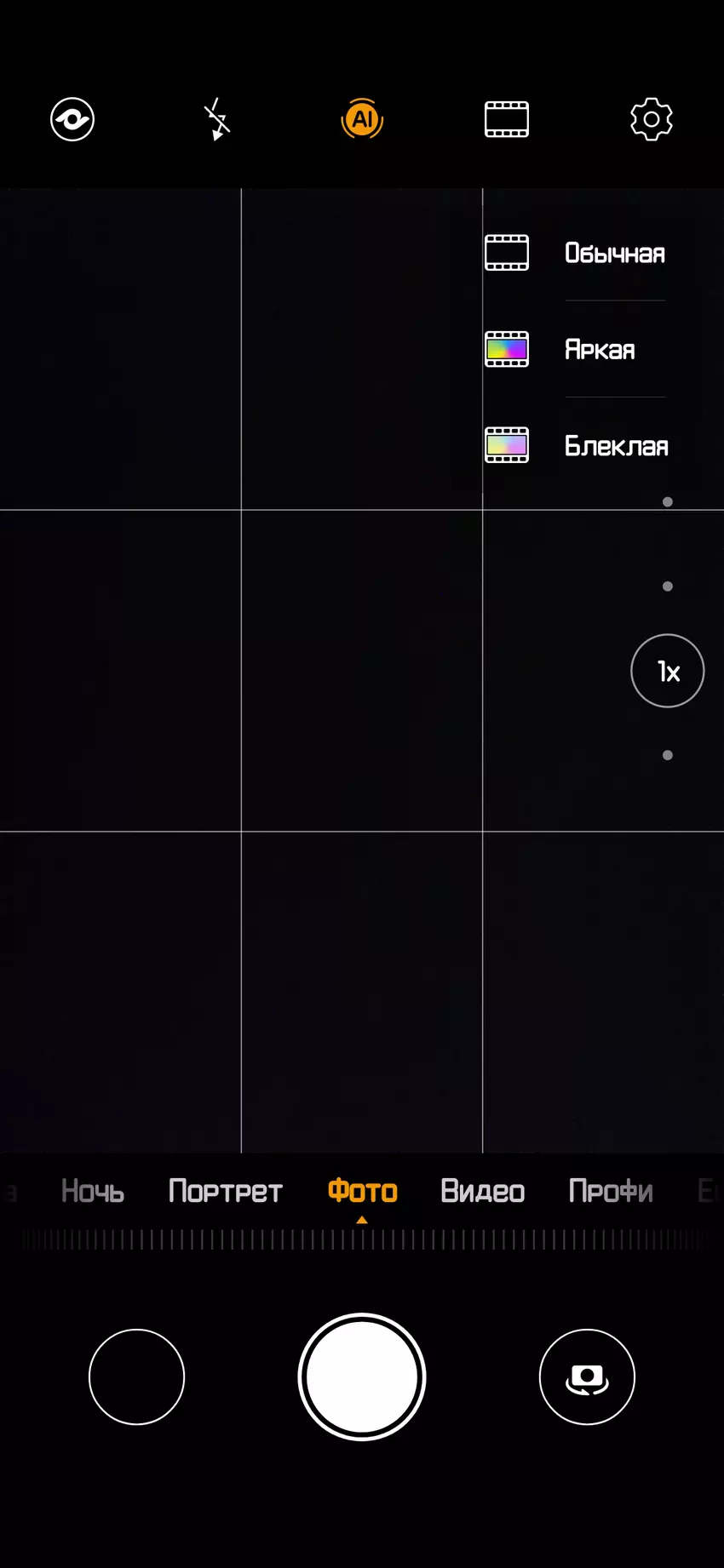724x1568 pixels.
Task: Open the AI lens eye icon
Action: pos(72,119)
